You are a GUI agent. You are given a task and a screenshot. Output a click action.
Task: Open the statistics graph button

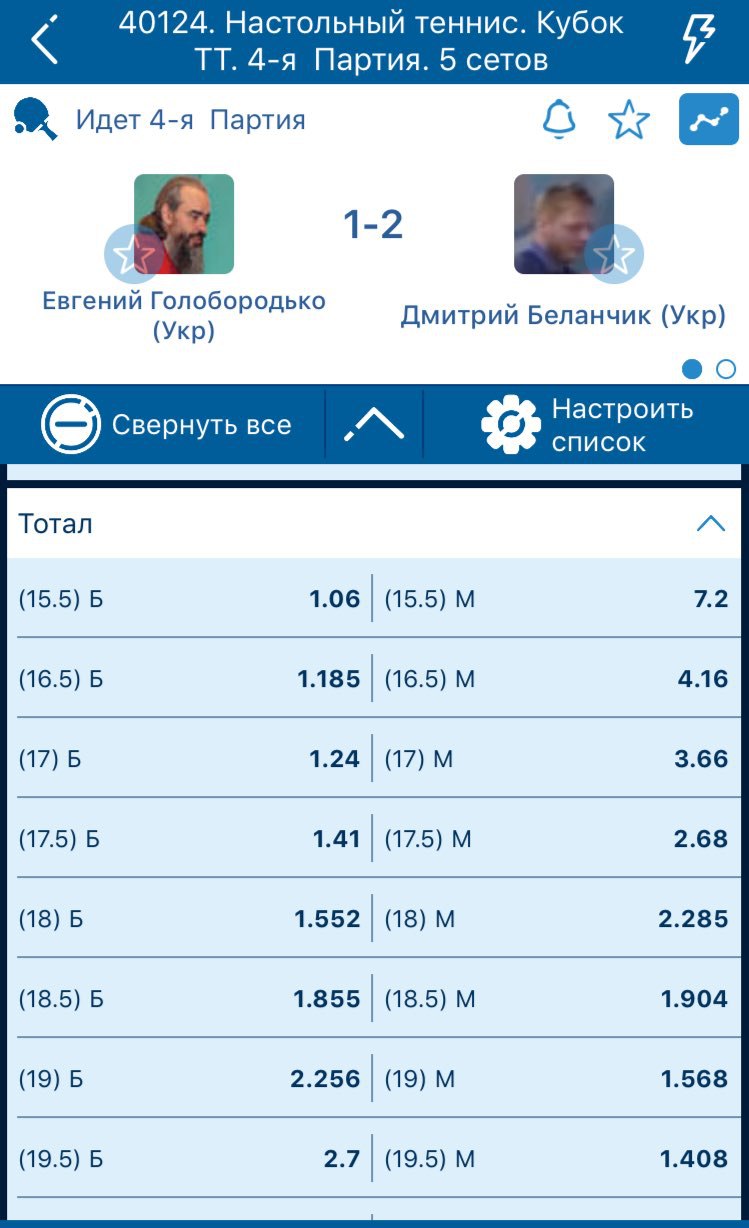pyautogui.click(x=709, y=120)
